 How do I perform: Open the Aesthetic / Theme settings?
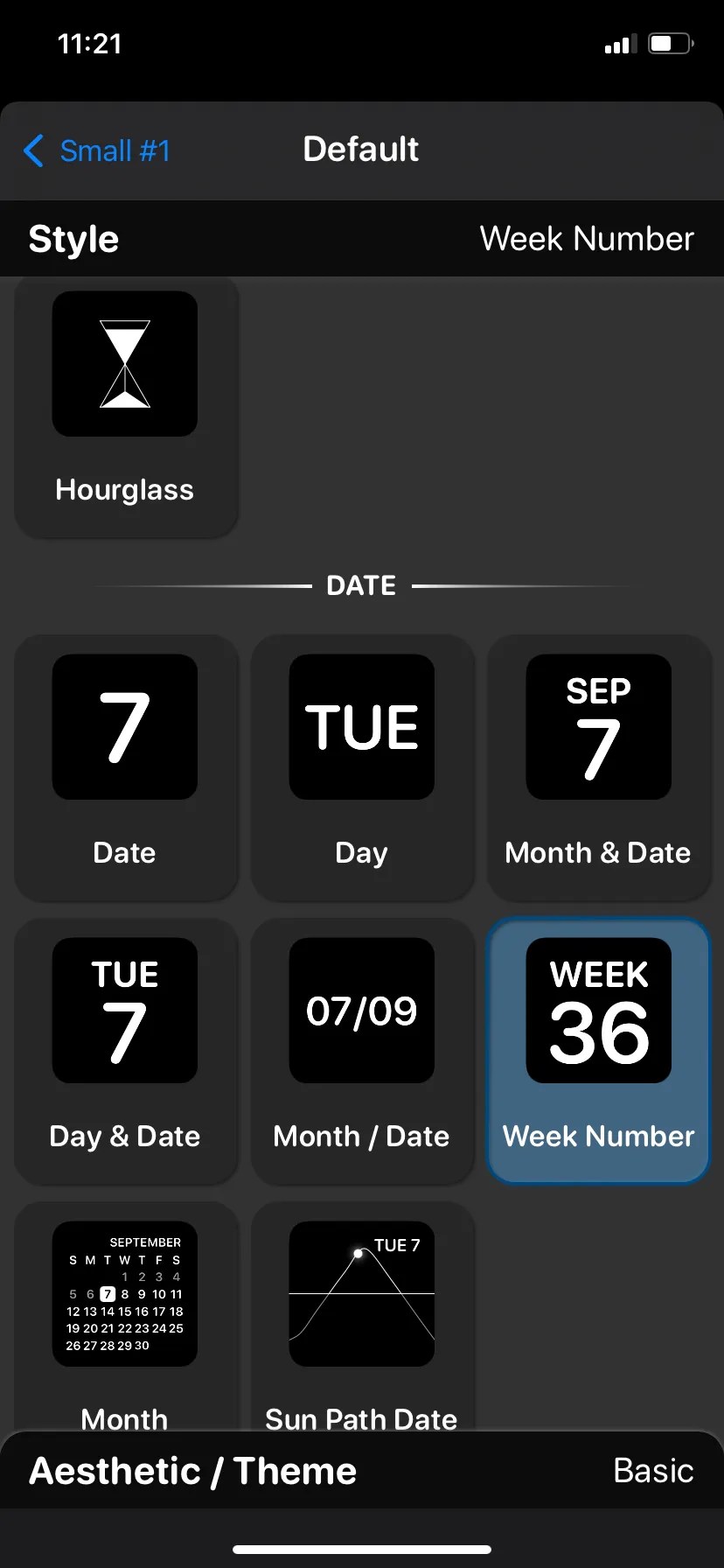tap(192, 1470)
